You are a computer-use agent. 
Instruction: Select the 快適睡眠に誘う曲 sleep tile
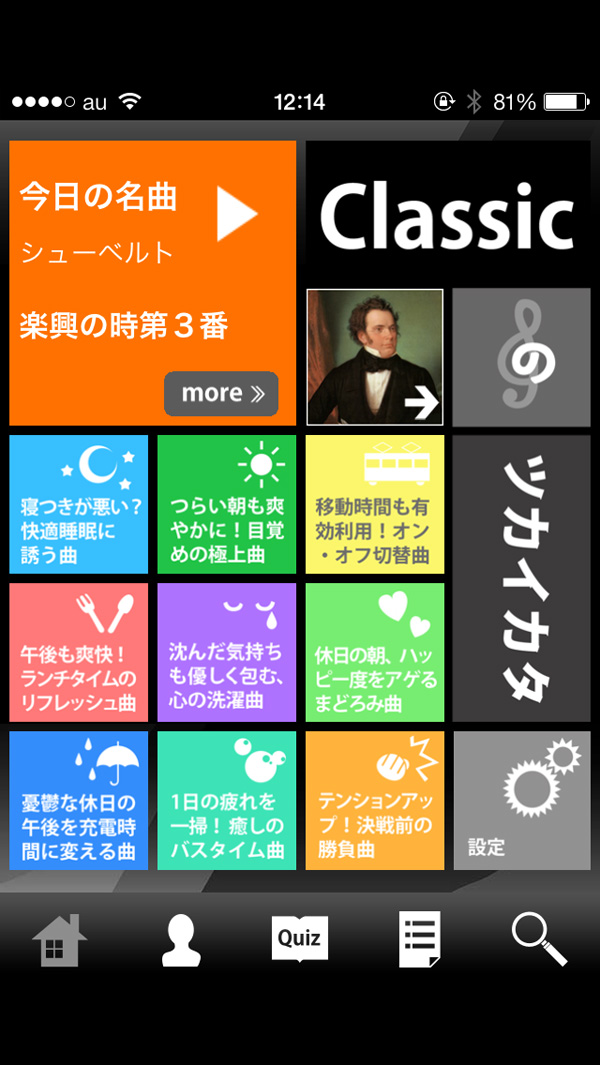click(79, 504)
